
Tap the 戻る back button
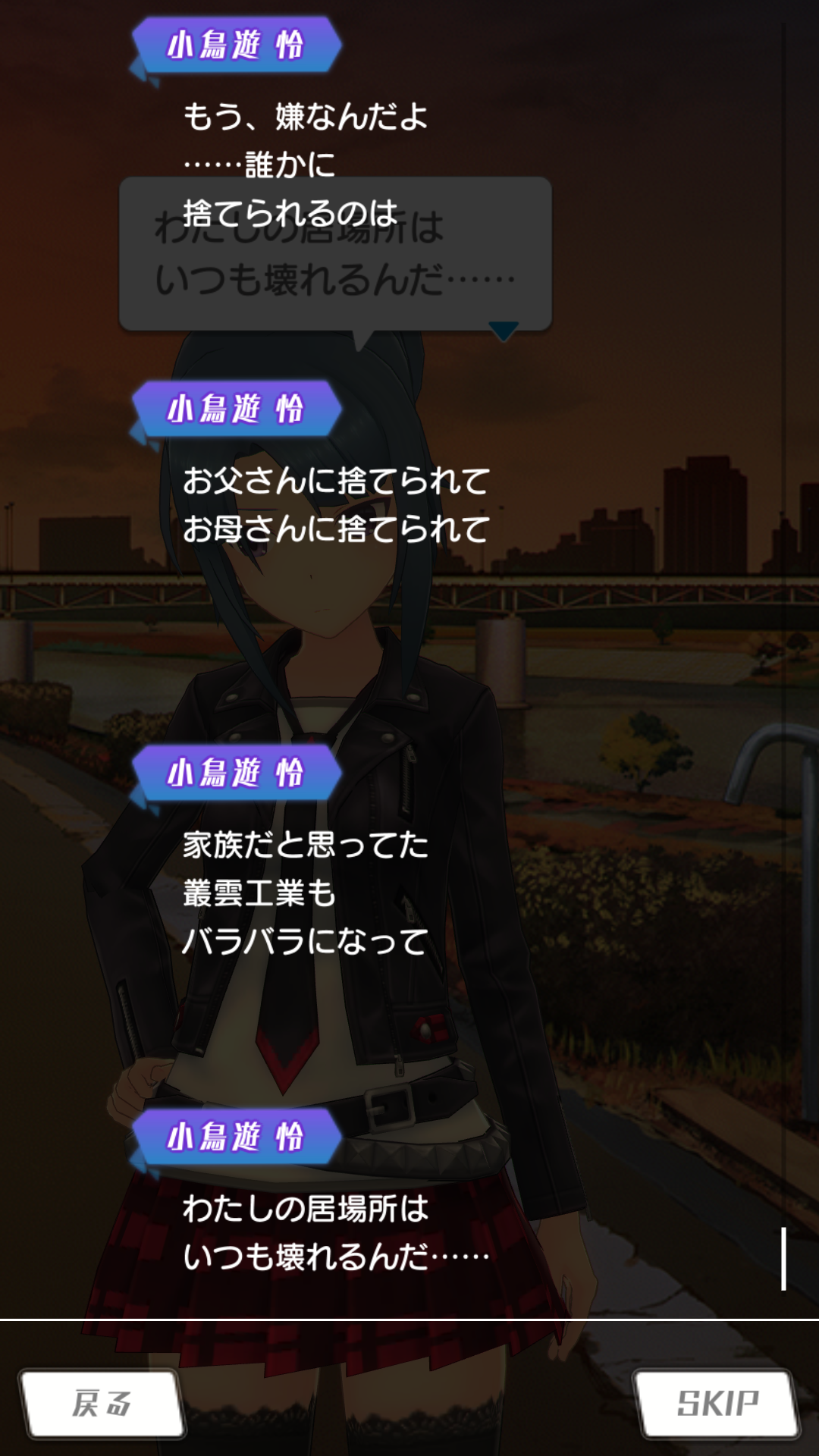(x=102, y=1403)
